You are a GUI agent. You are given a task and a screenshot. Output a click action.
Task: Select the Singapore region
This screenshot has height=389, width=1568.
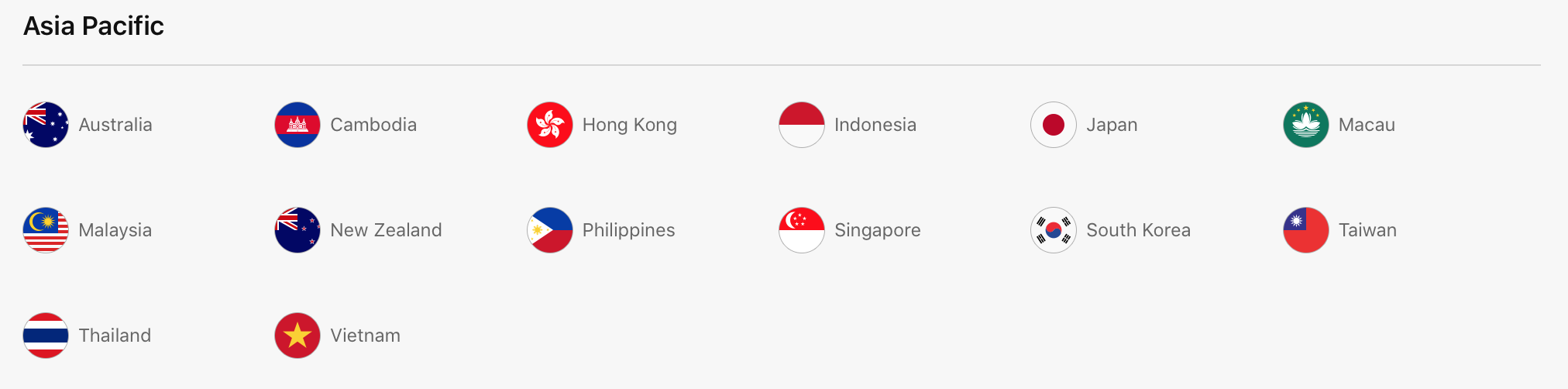[877, 230]
